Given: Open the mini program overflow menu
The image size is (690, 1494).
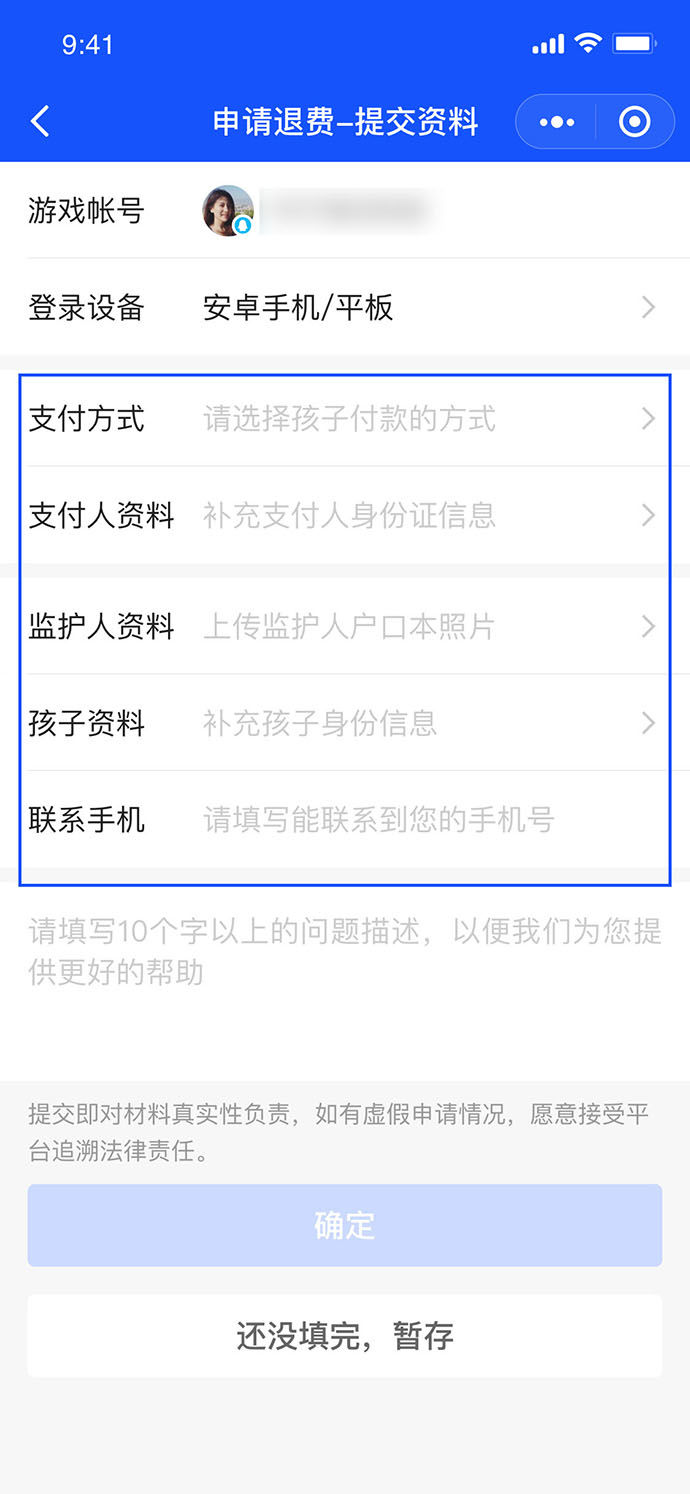Looking at the screenshot, I should click(556, 122).
